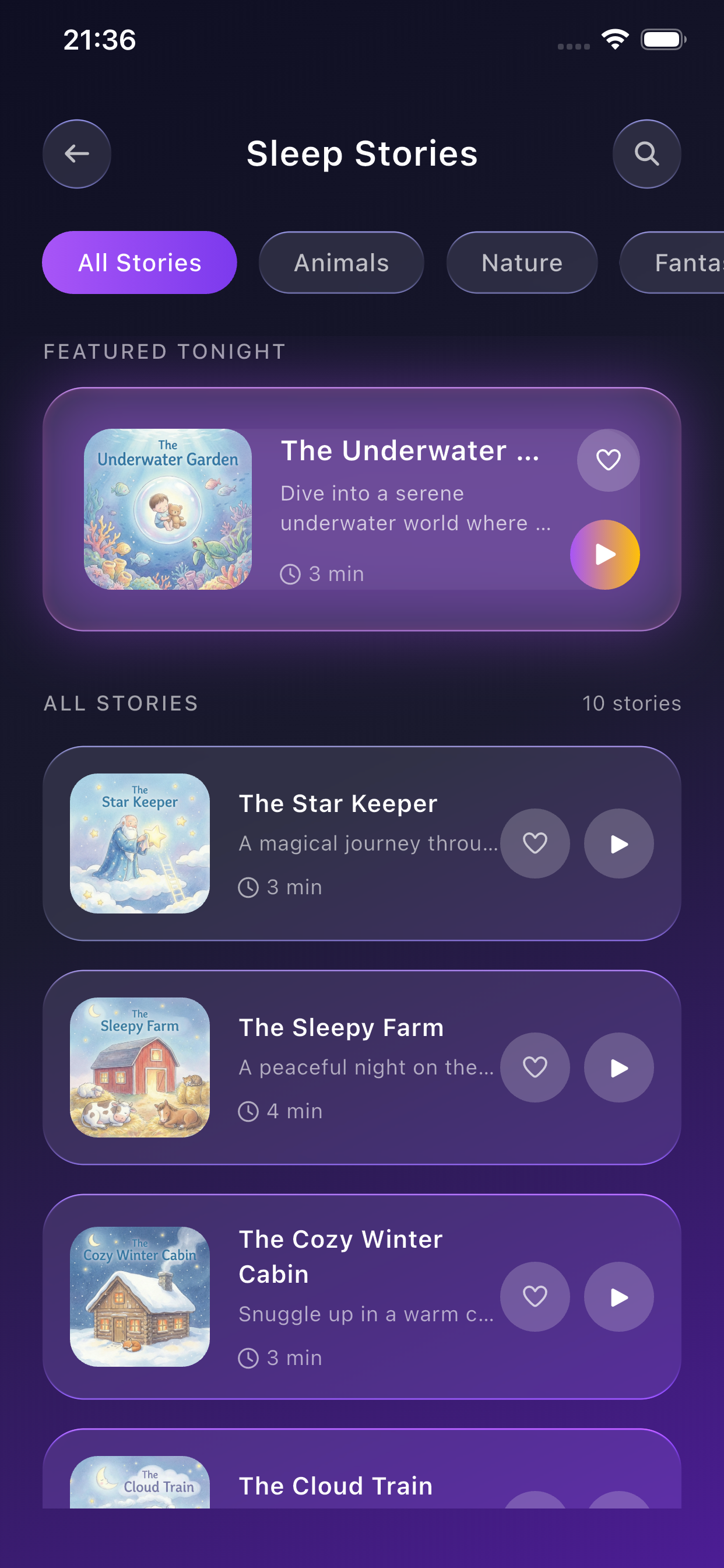Viewport: 724px width, 1568px height.
Task: Play The Cozy Winter Cabin
Action: tap(618, 1297)
